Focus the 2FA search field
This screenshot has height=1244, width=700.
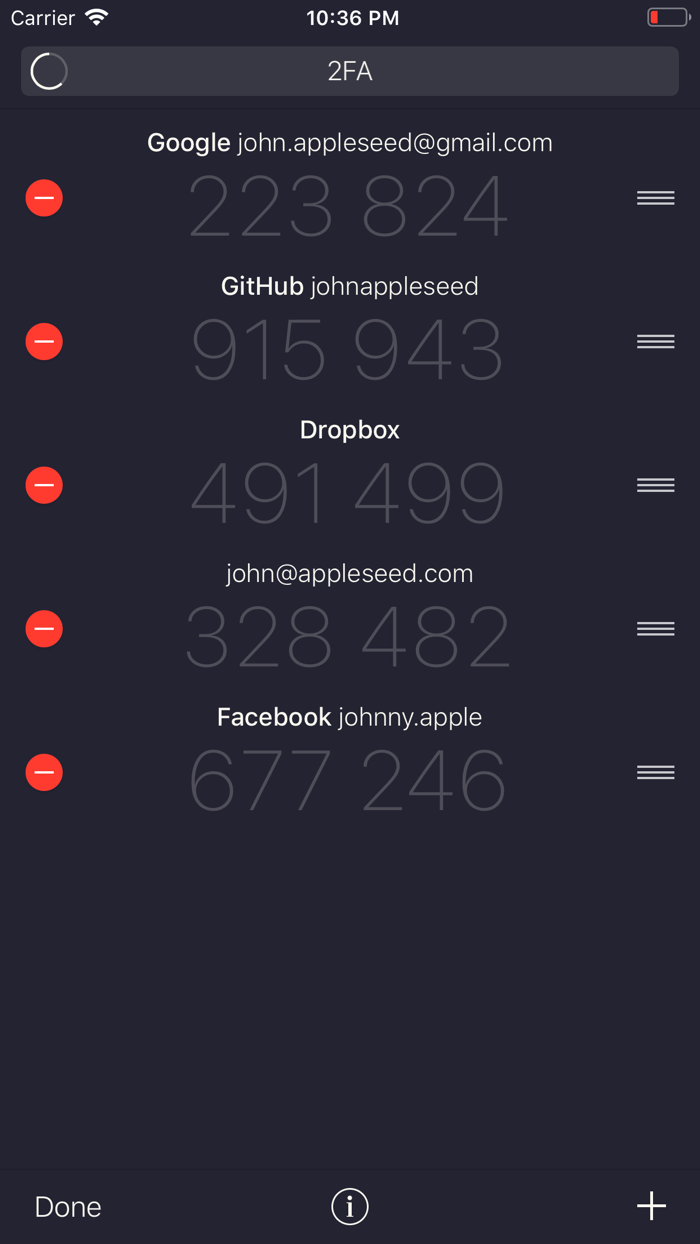tap(350, 72)
